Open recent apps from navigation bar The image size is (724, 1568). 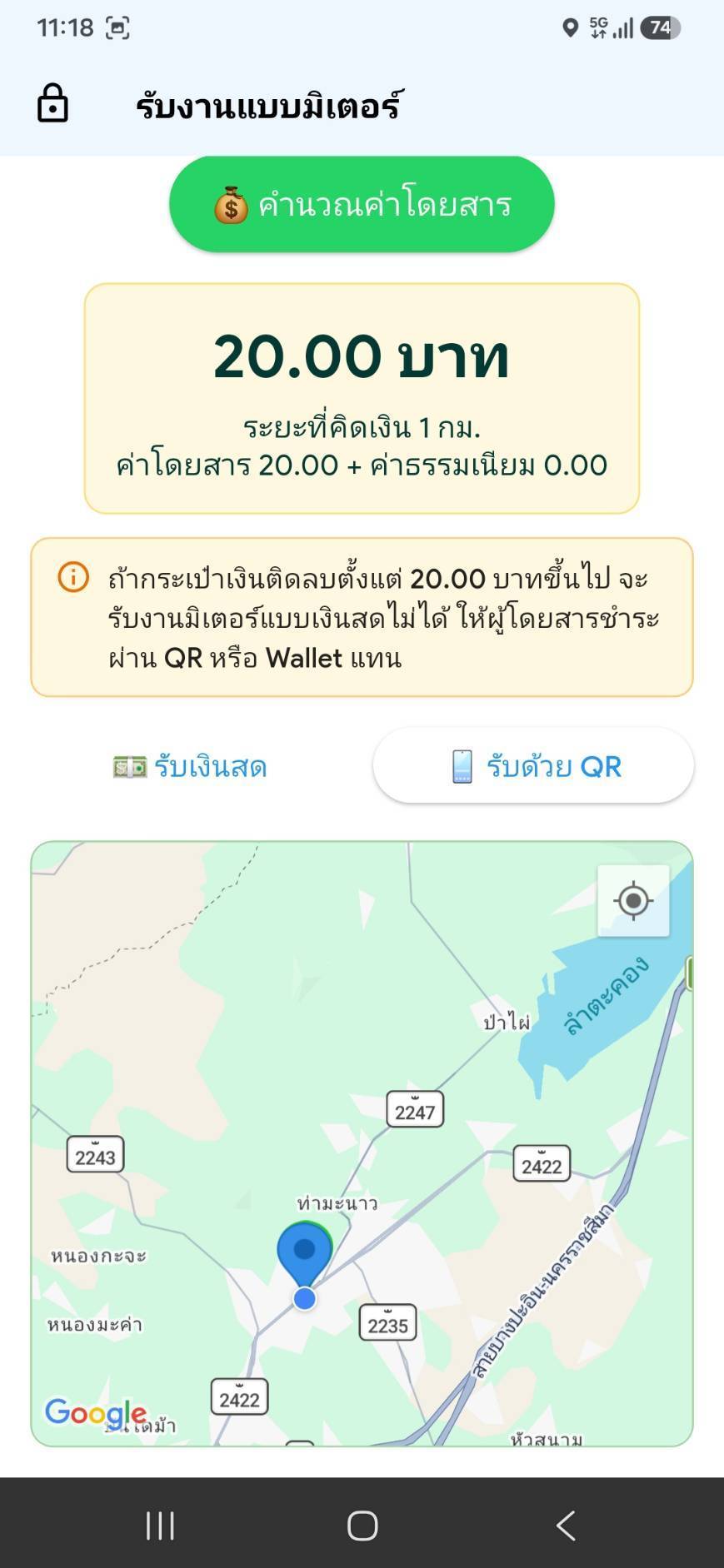[160, 1526]
